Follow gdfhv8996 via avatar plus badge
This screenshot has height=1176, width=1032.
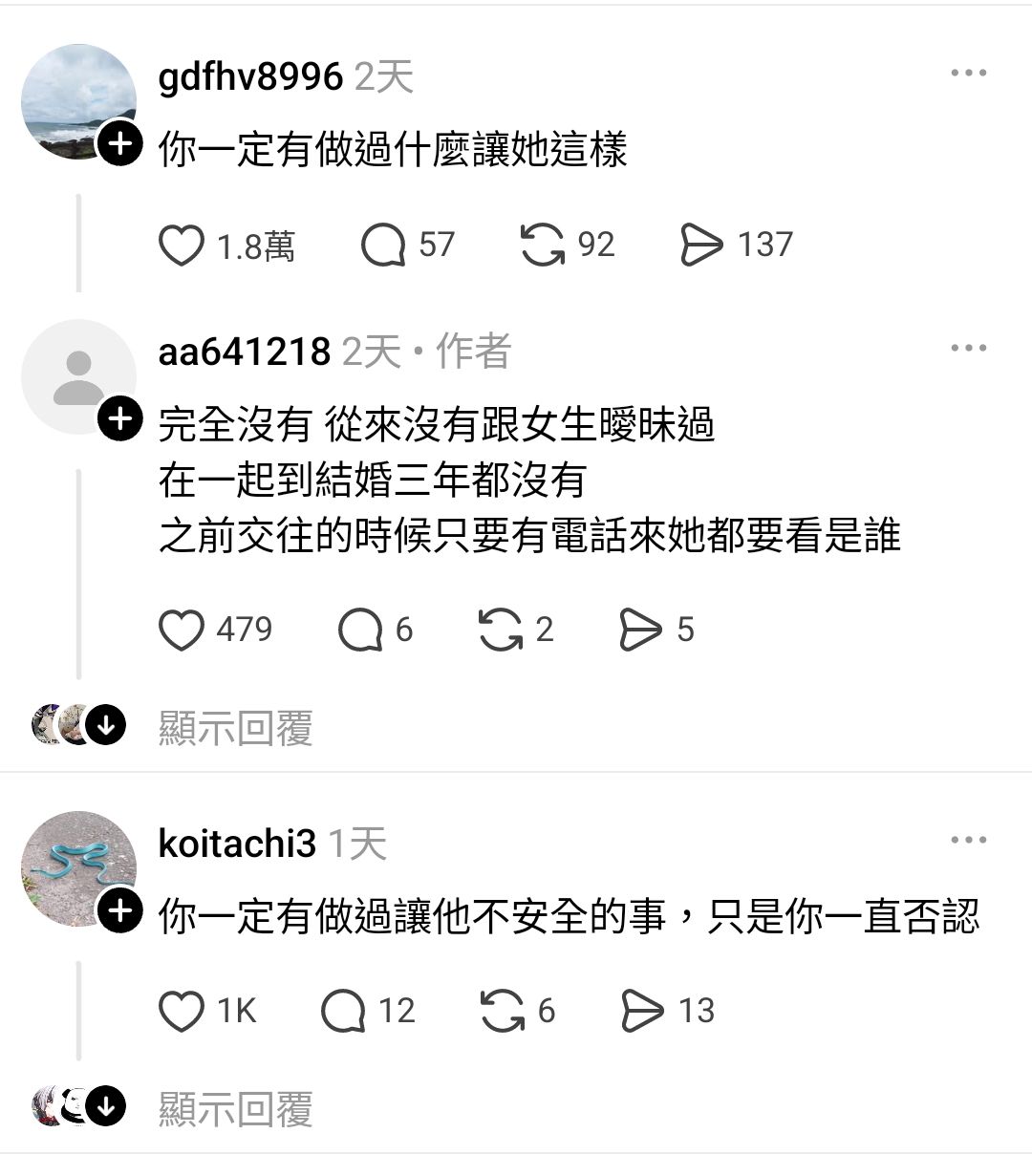(x=120, y=144)
